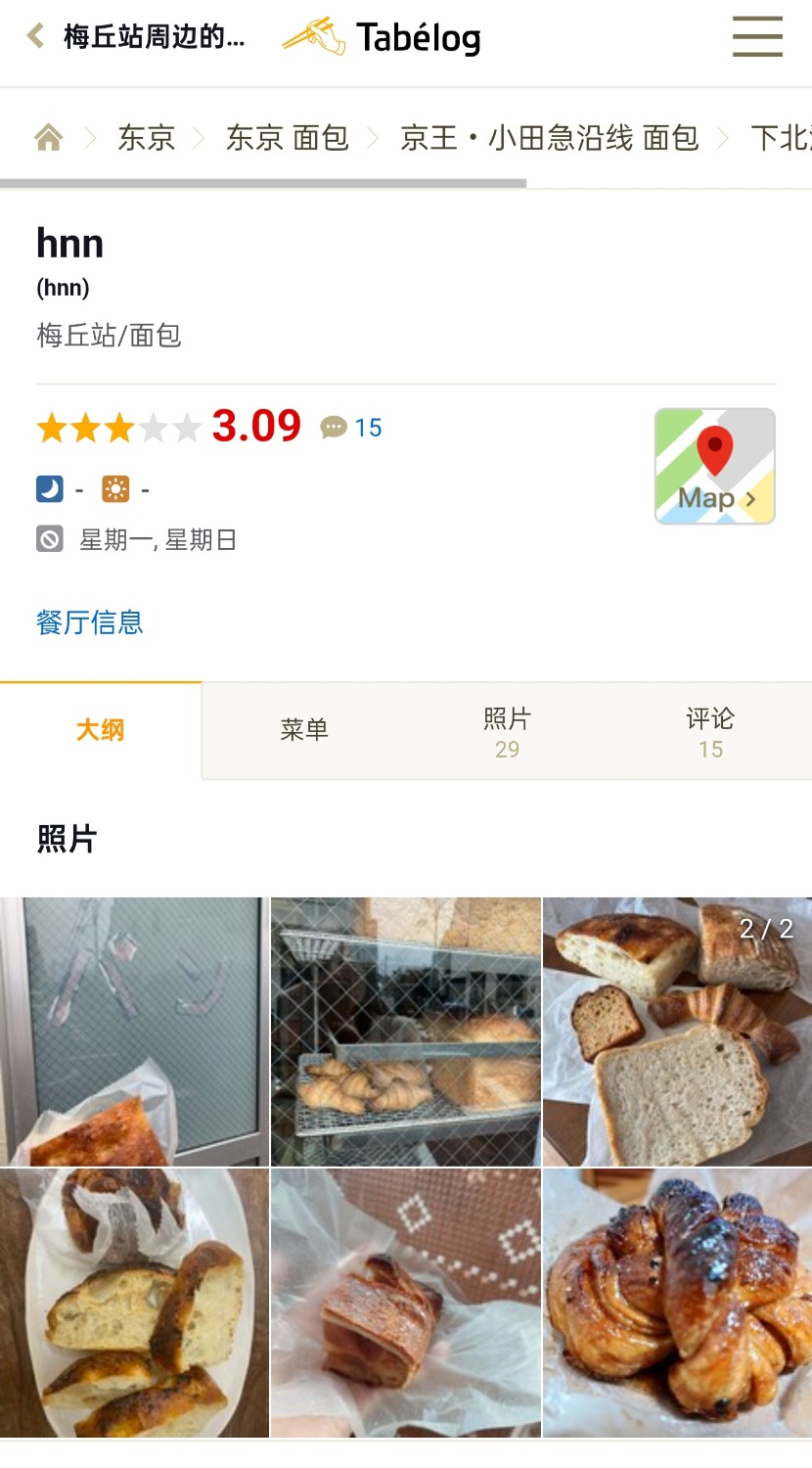Open the 东京 breadcrumb link
812x1468 pixels.
click(146, 138)
